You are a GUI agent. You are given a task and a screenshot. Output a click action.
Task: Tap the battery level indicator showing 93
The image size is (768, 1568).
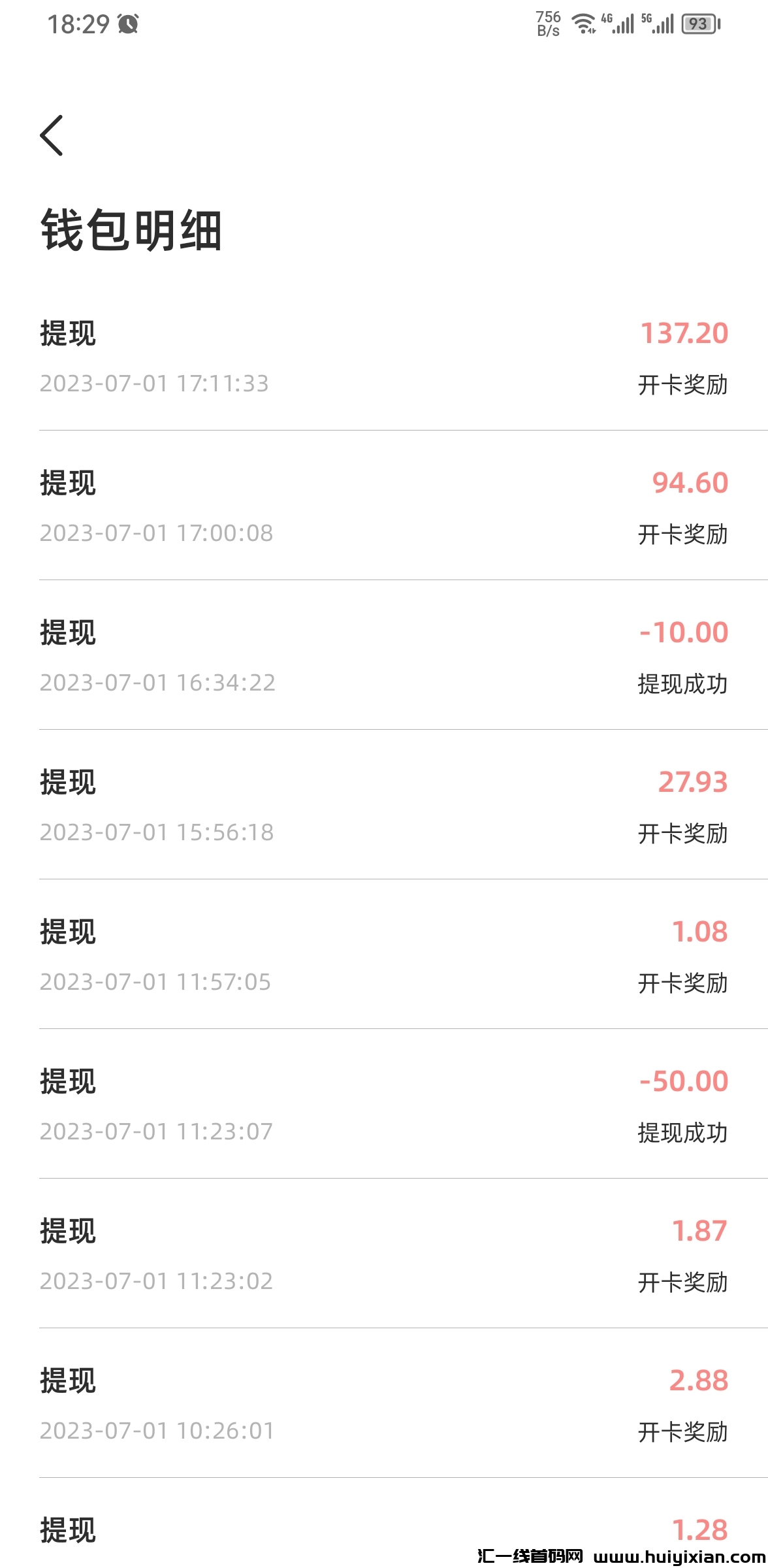tap(699, 25)
